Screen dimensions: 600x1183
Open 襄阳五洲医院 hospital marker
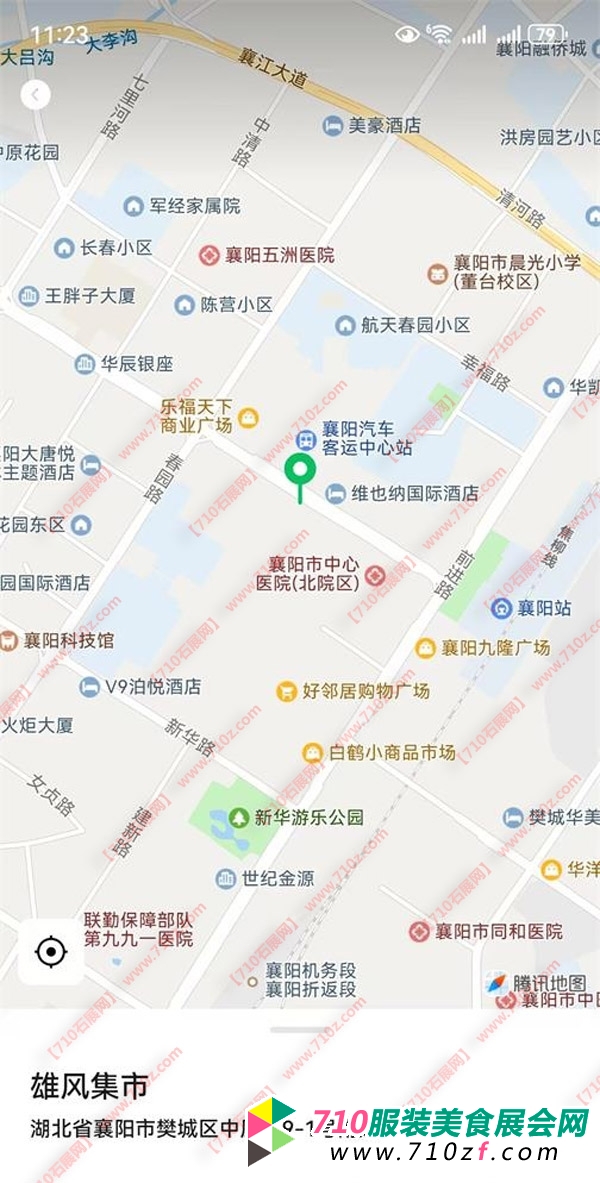209,256
